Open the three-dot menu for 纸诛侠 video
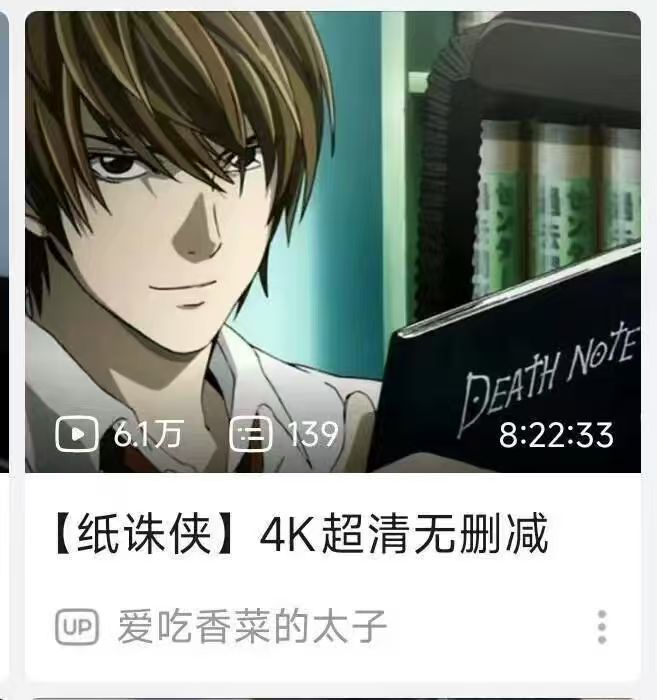 click(x=602, y=627)
